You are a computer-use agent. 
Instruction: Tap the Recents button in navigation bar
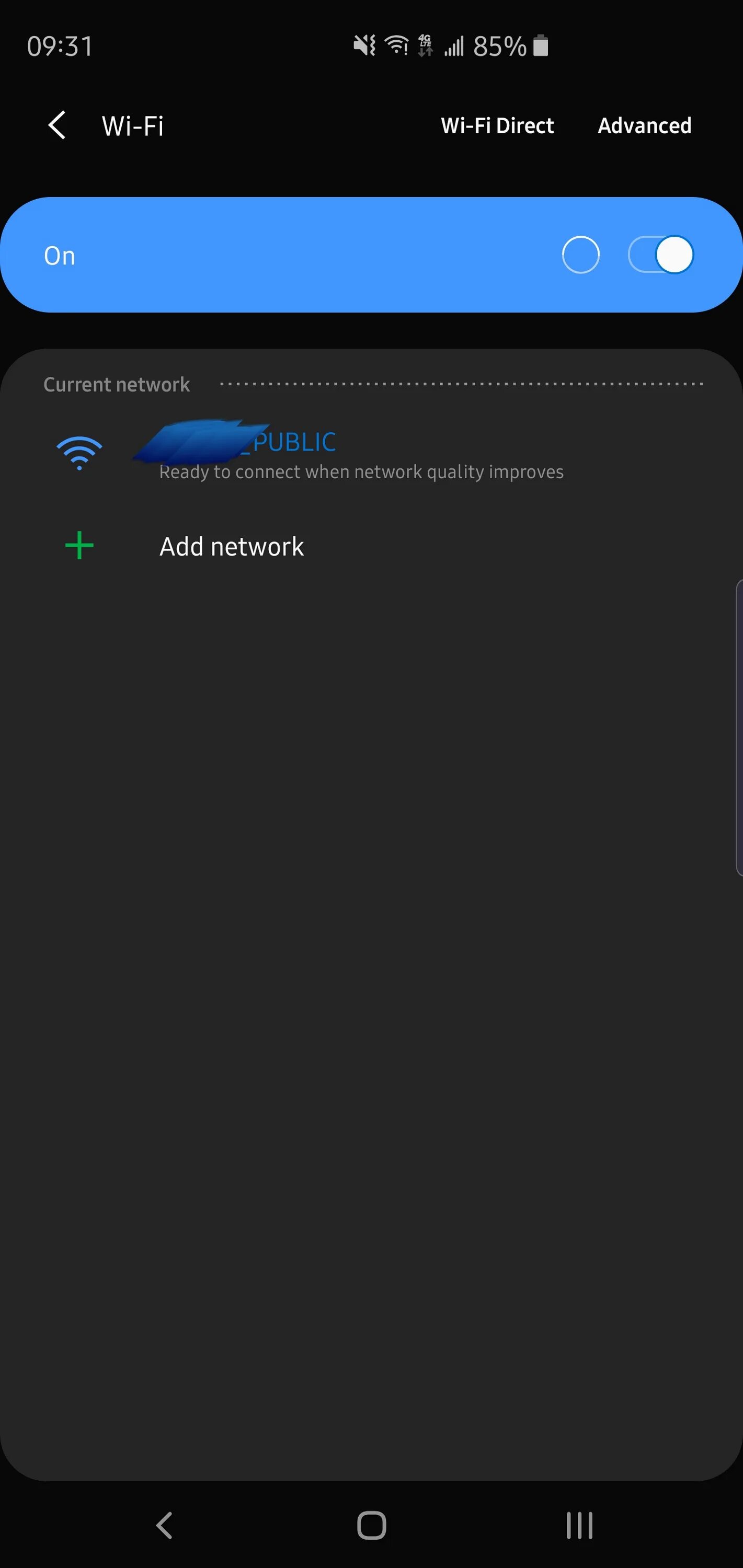[x=579, y=1525]
